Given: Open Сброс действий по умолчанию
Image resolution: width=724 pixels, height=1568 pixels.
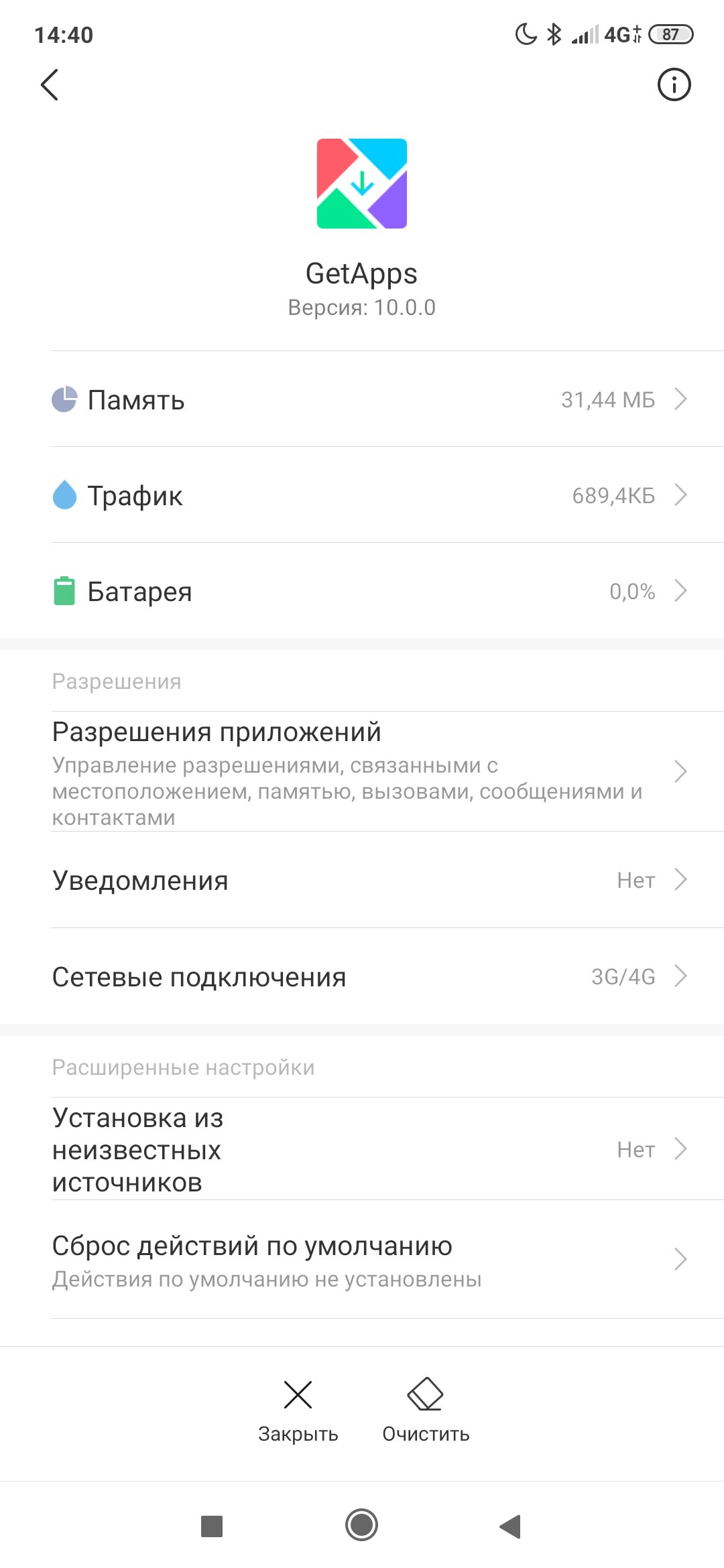Looking at the screenshot, I should [x=362, y=1260].
